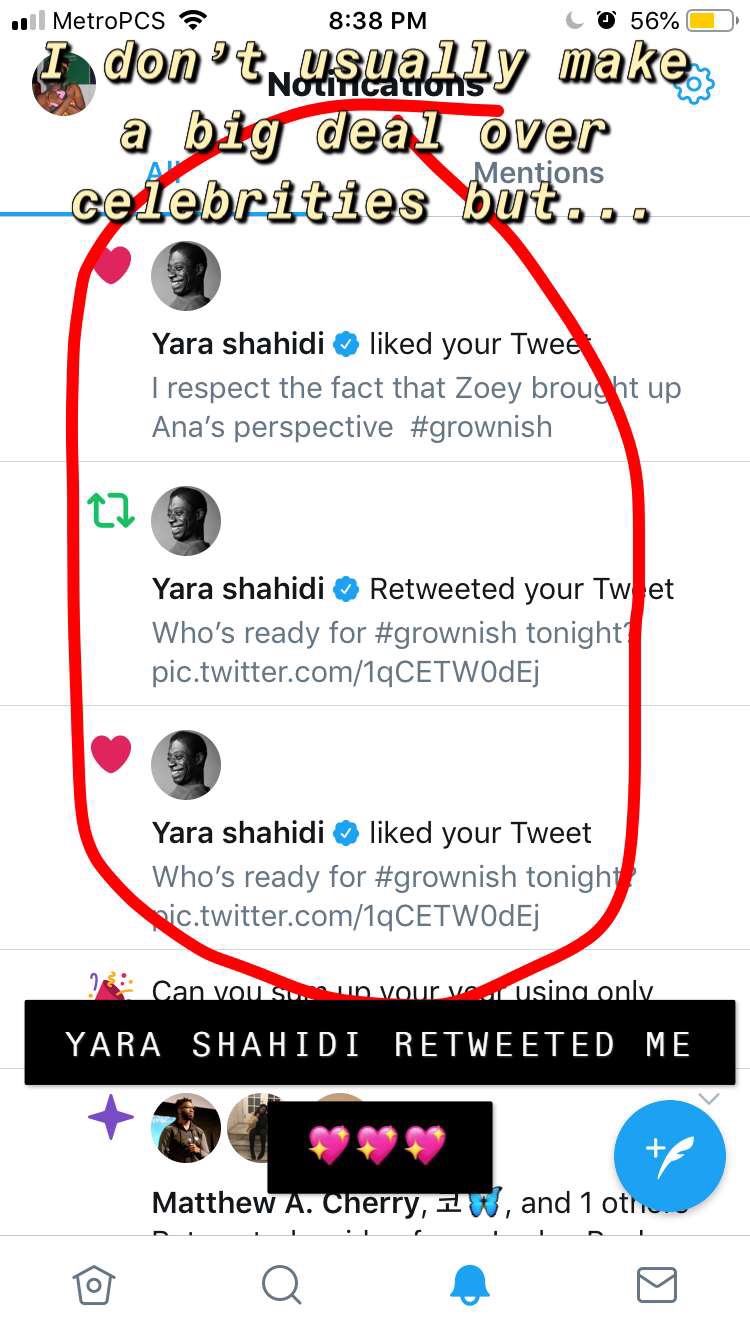
Task: Switch to the Mentions tab
Action: click(x=538, y=173)
